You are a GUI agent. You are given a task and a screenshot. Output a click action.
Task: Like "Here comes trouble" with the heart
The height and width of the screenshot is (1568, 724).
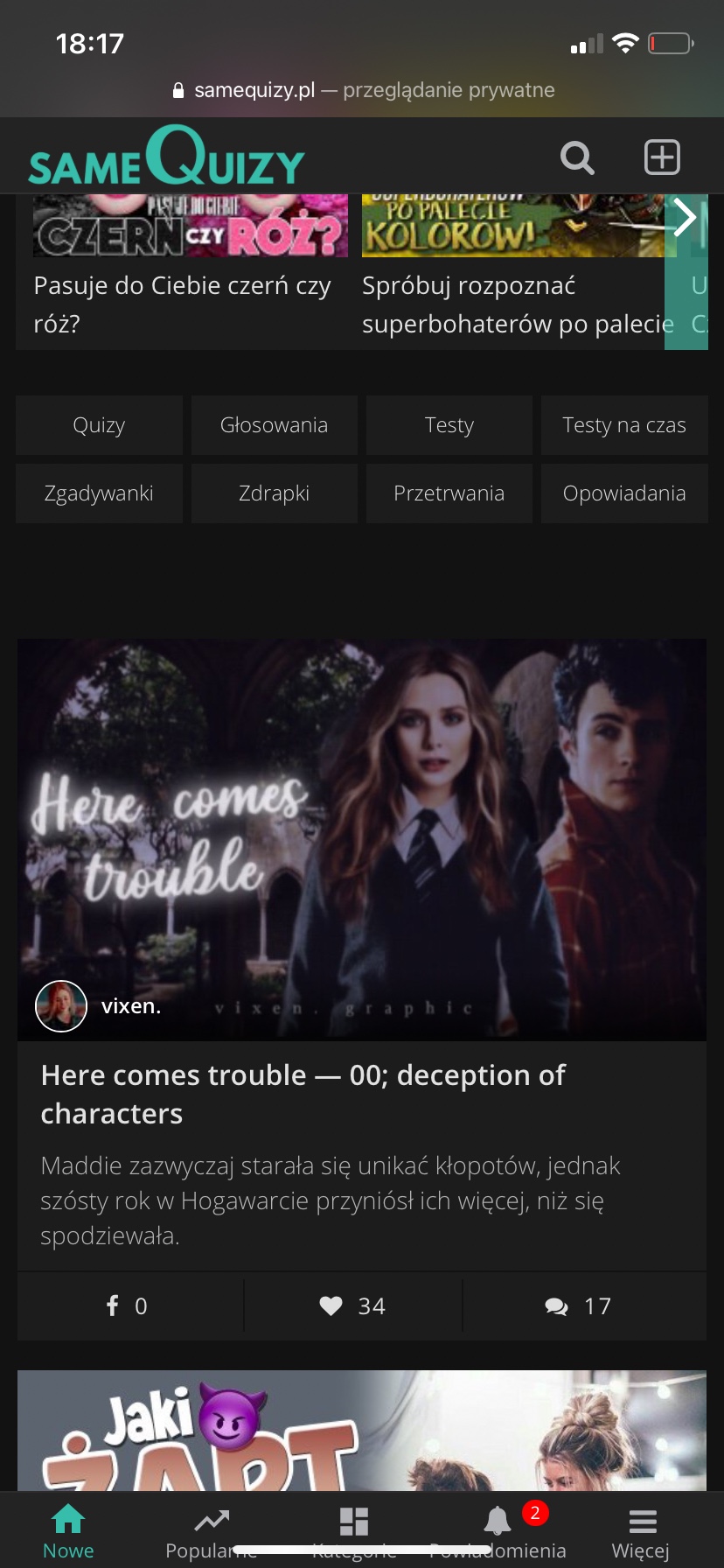352,1306
